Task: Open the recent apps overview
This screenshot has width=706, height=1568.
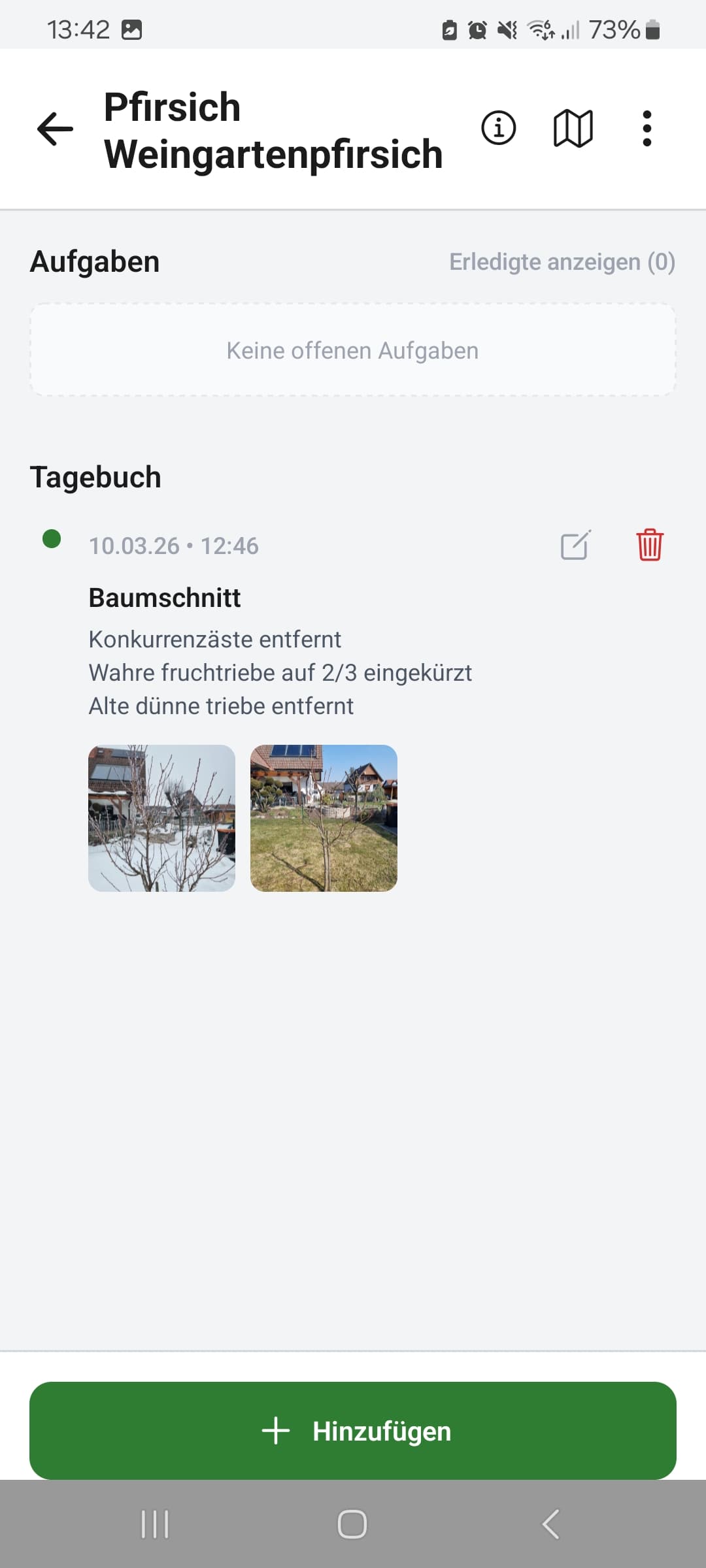Action: [x=155, y=1524]
